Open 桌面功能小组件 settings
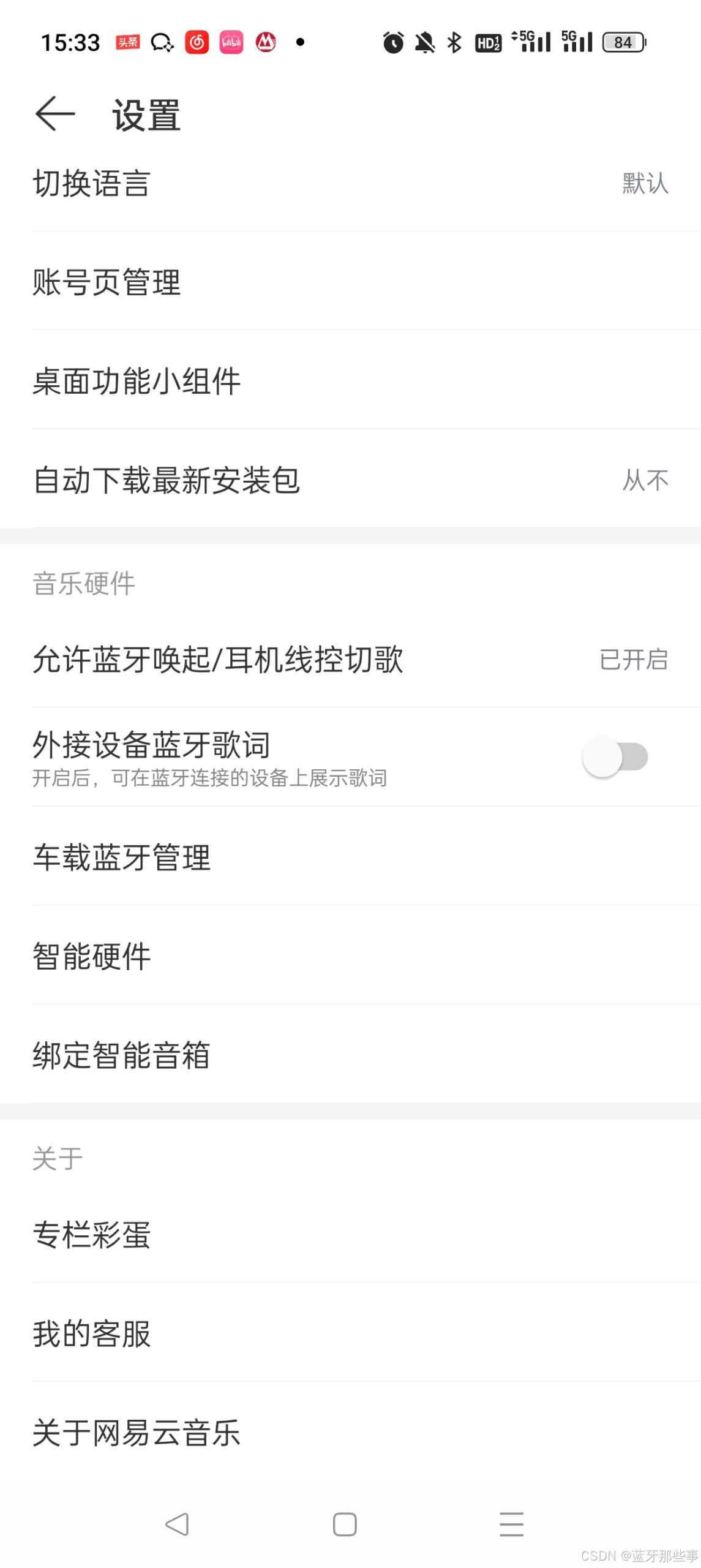 [350, 382]
